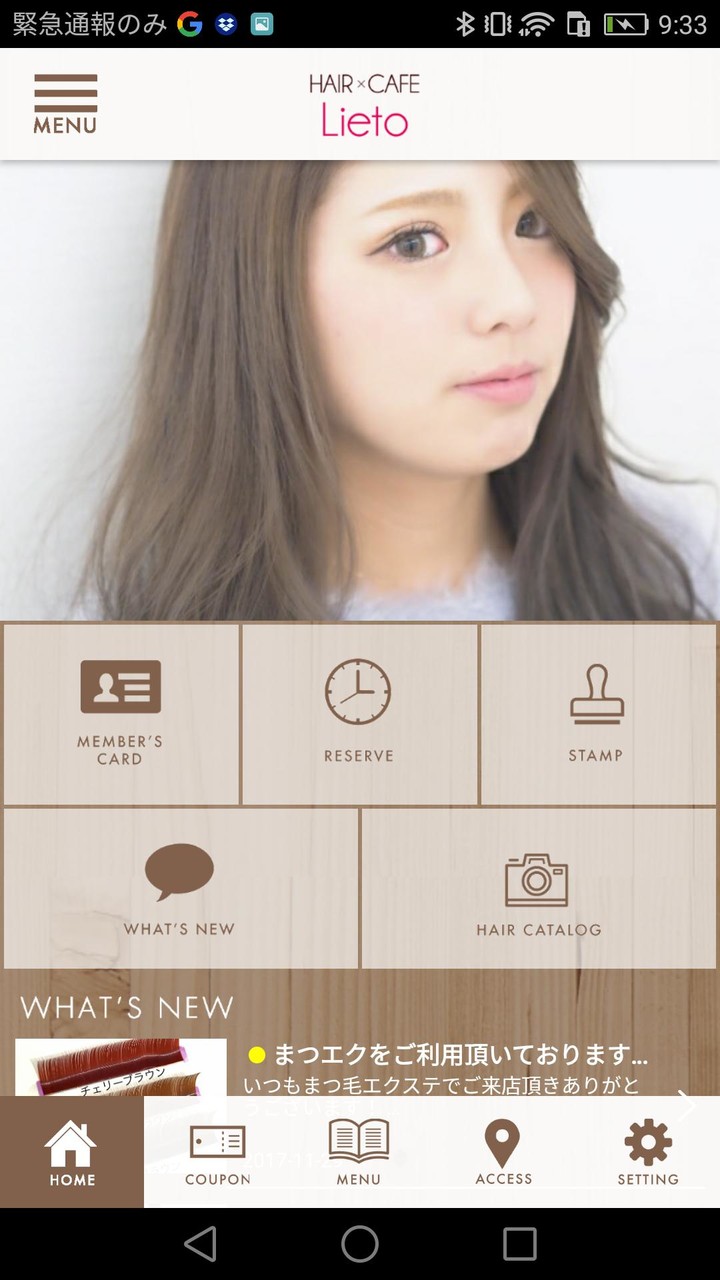This screenshot has width=720, height=1280.
Task: Open the Menu tab with book icon
Action: pos(359,1152)
